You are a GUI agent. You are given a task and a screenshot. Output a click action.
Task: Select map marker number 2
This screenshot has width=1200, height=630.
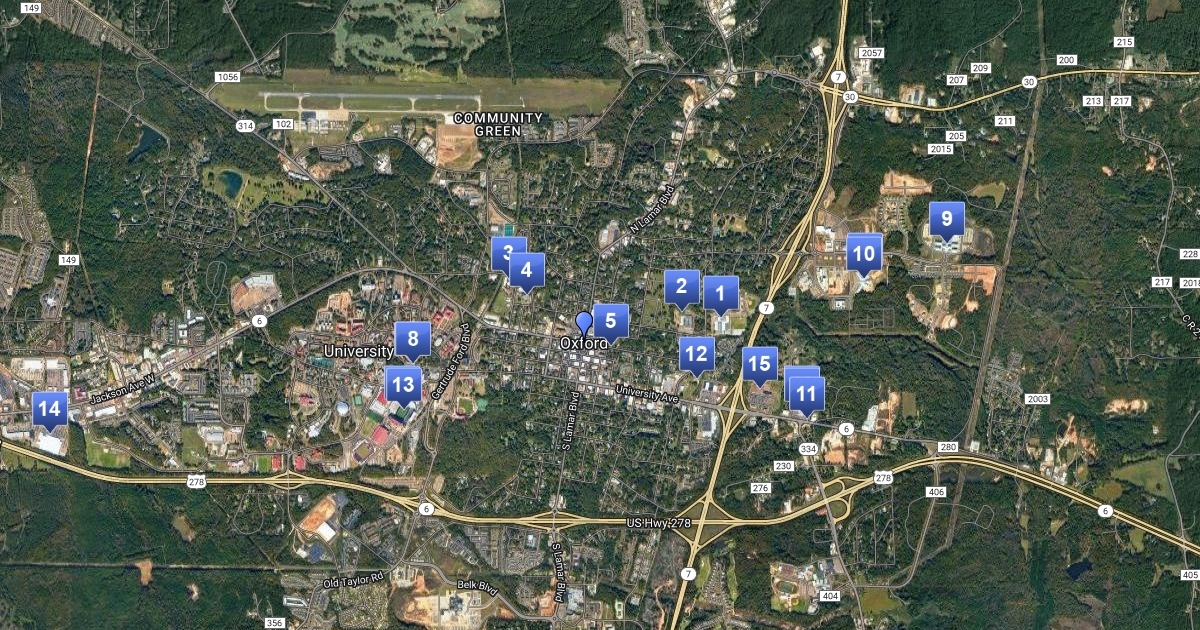tap(682, 287)
